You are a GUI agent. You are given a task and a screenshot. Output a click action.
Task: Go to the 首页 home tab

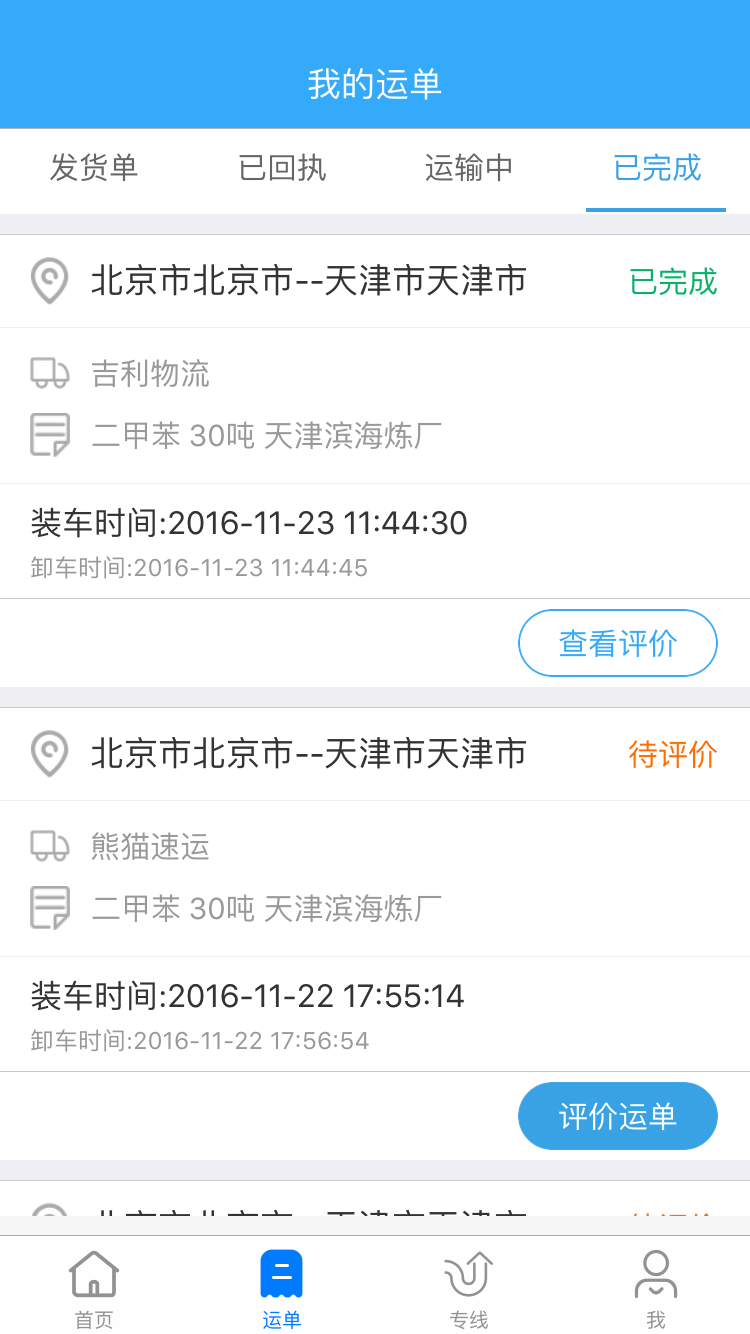click(x=94, y=1289)
